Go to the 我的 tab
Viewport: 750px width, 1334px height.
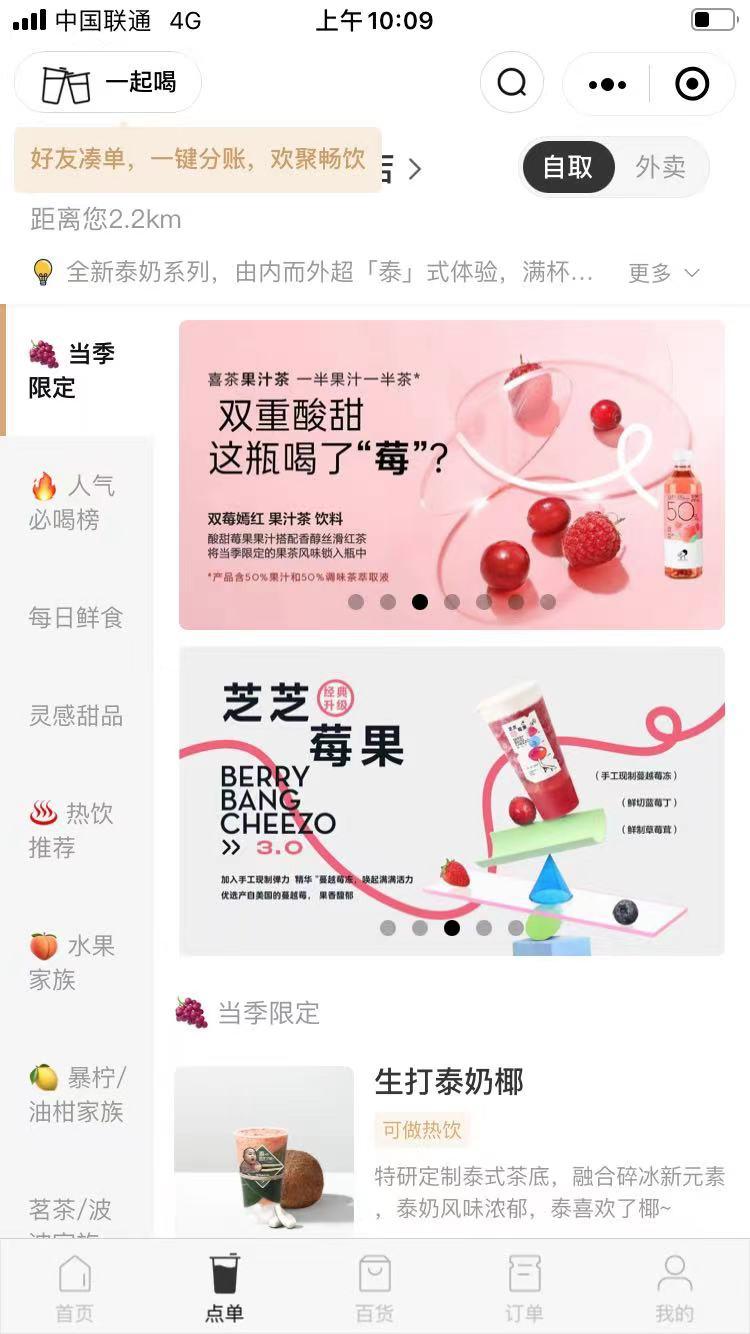pos(674,1289)
